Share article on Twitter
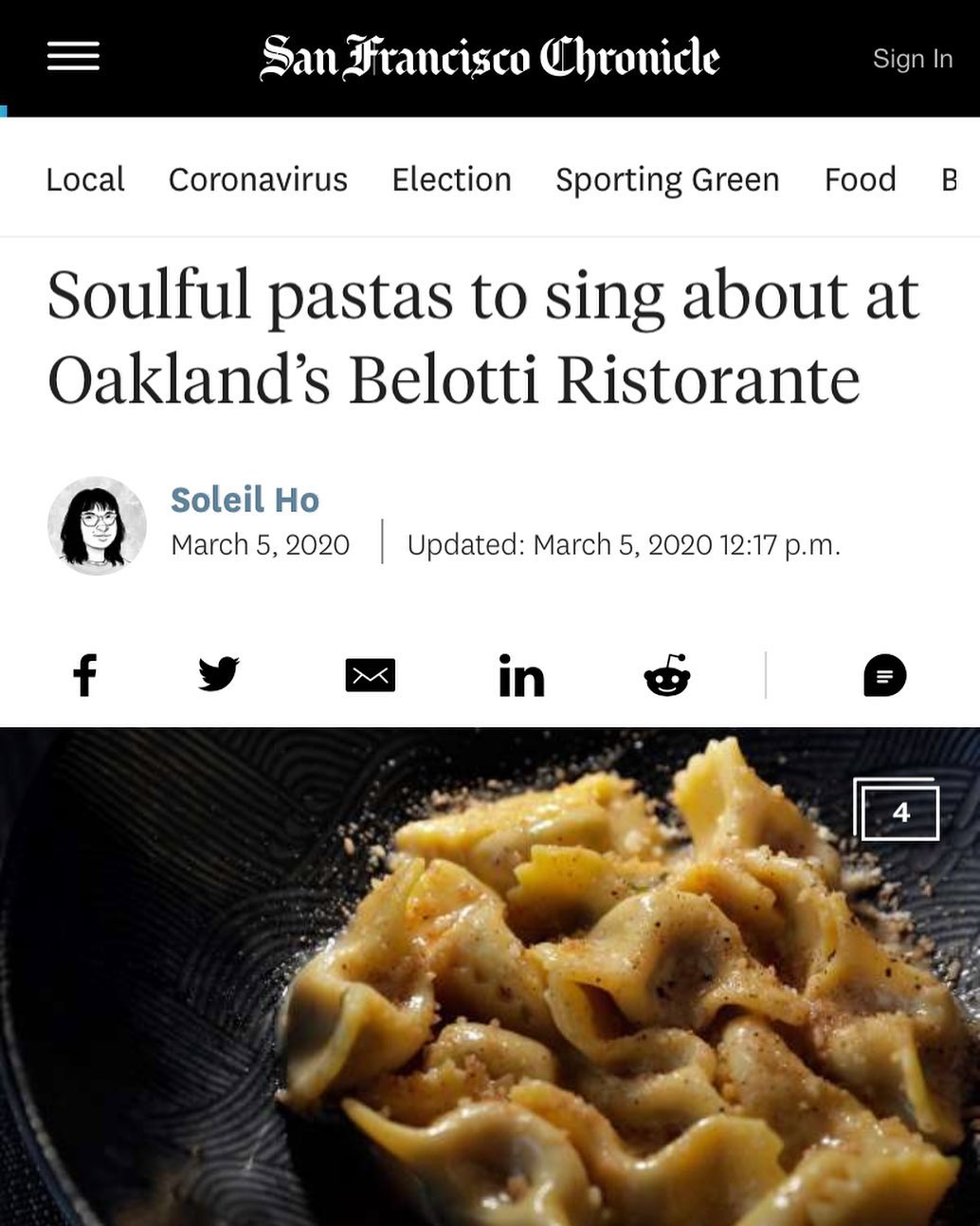 (219, 676)
